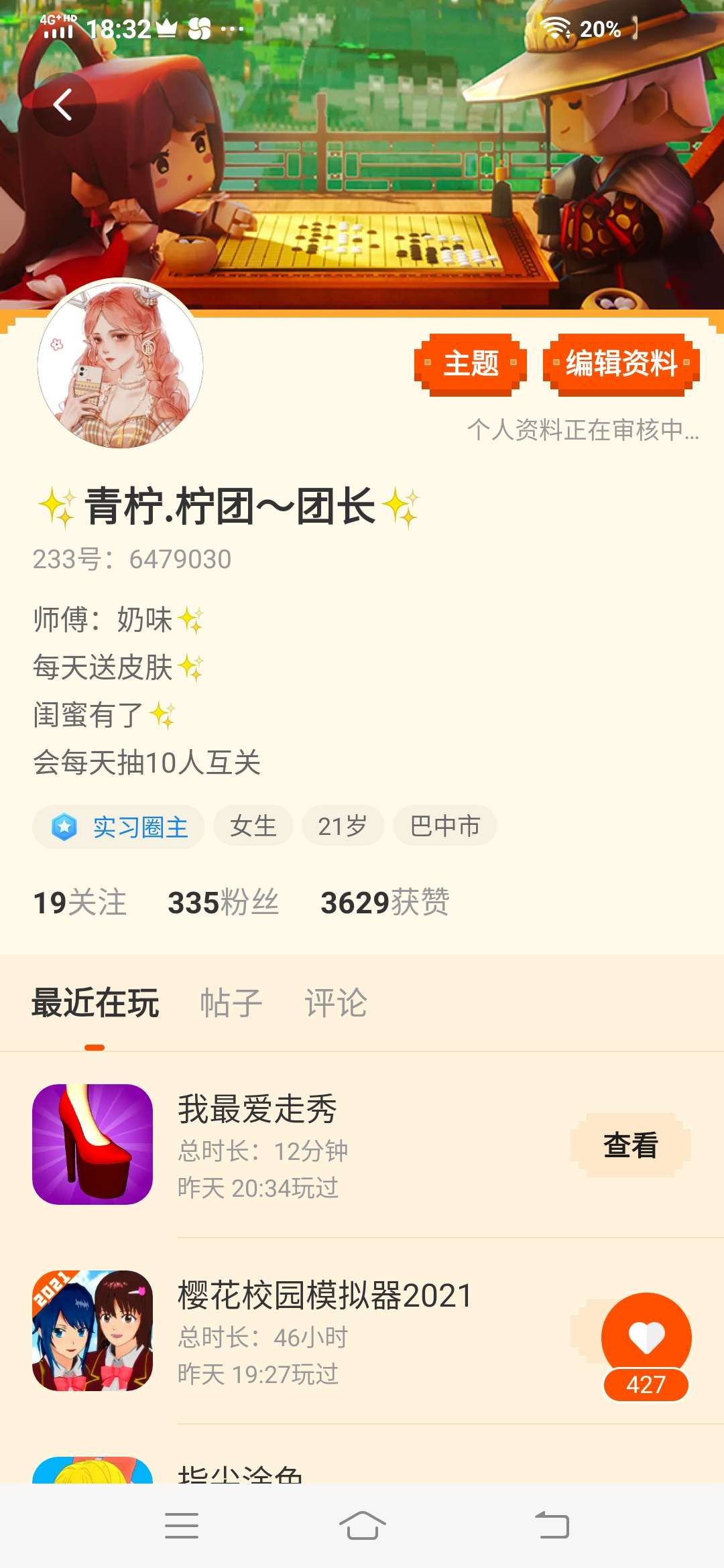Open the 我最爱走秀 game entry
The height and width of the screenshot is (1568, 724).
click(x=362, y=1145)
